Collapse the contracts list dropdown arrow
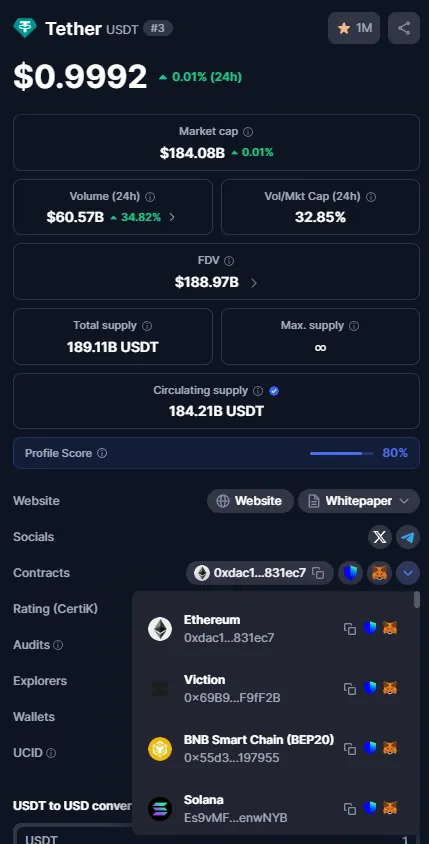This screenshot has width=429, height=844. pyautogui.click(x=408, y=573)
